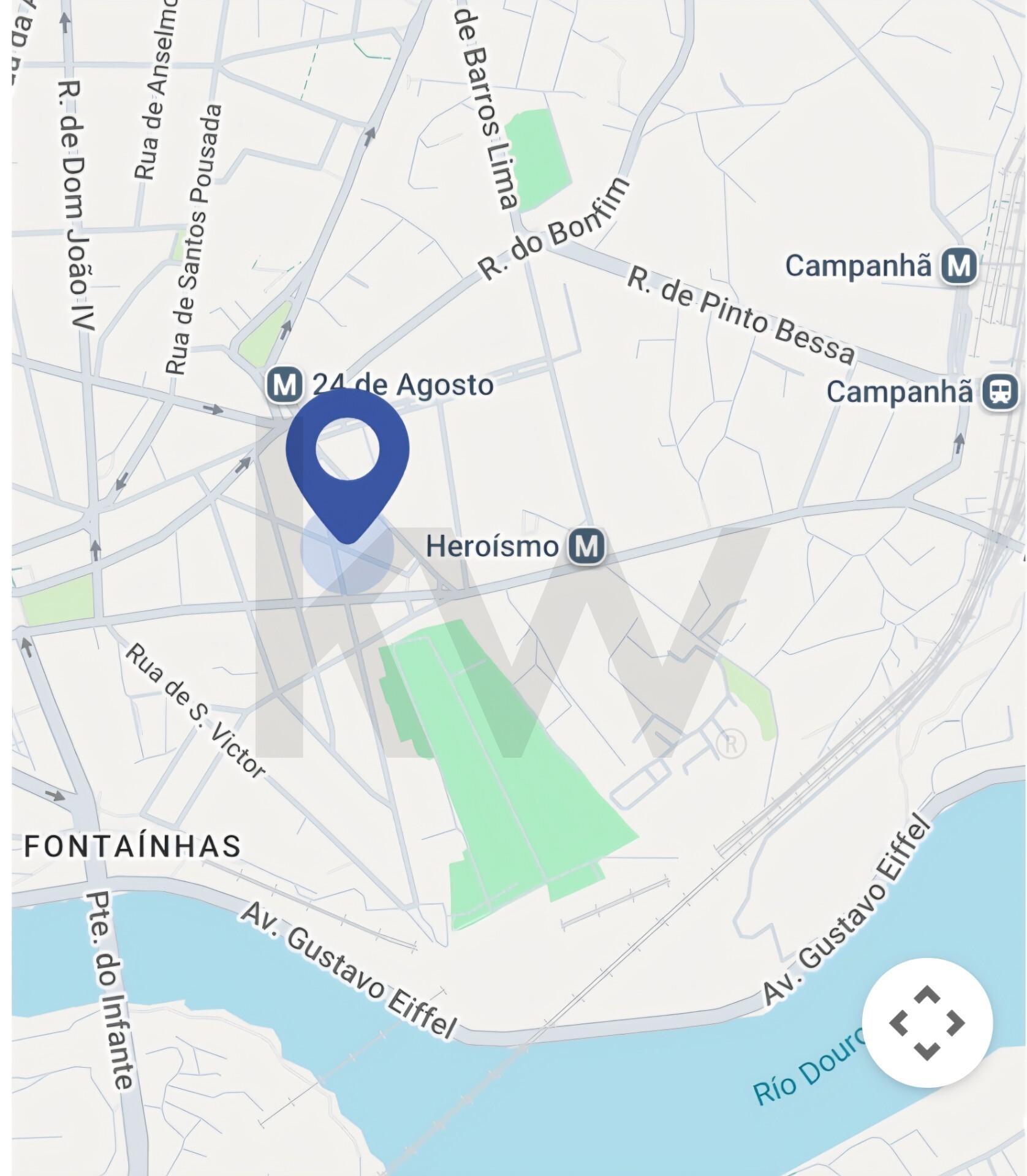Expand the map to fullscreen

[927, 1022]
